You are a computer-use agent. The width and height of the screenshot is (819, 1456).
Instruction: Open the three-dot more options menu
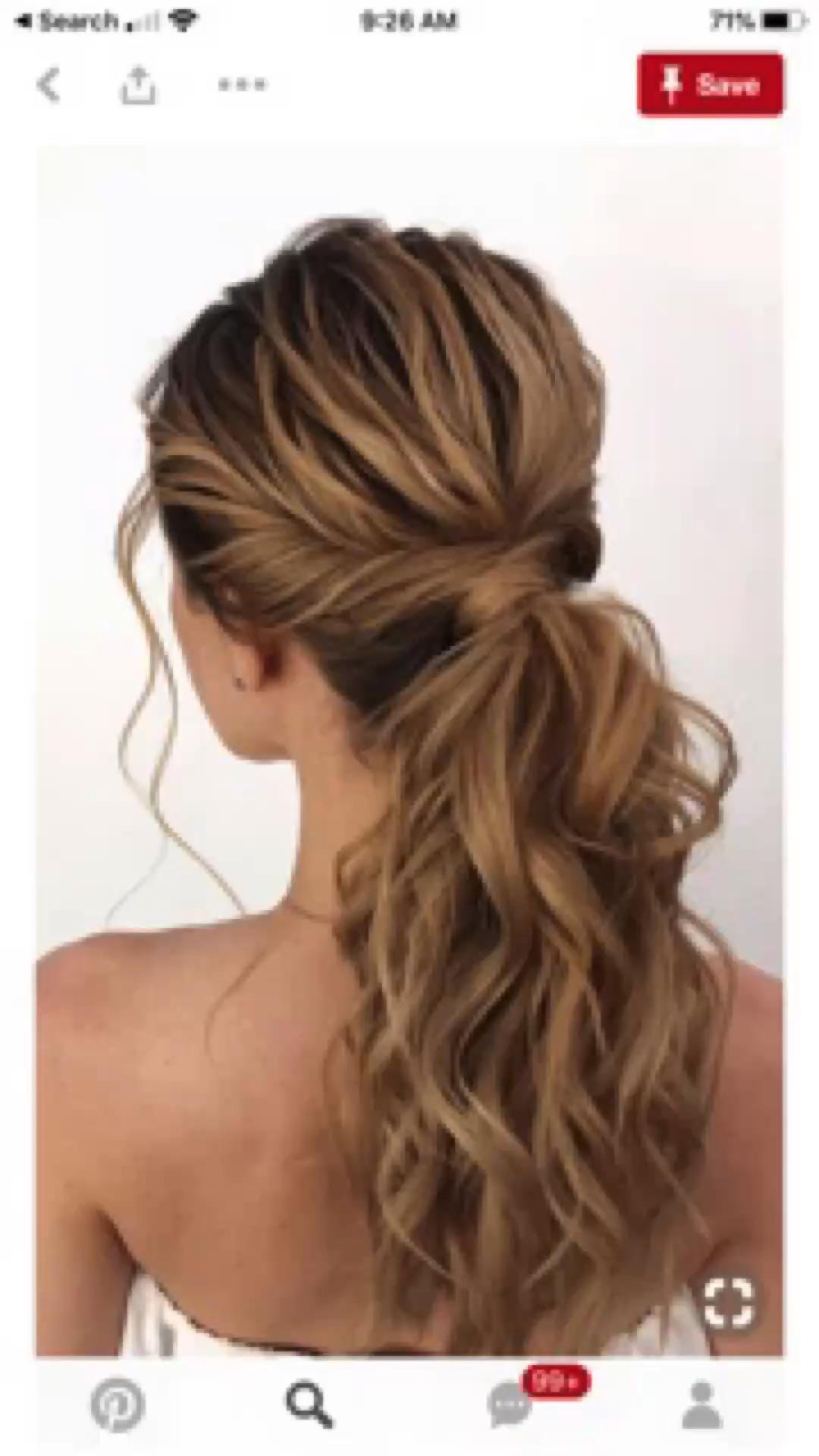[x=243, y=84]
